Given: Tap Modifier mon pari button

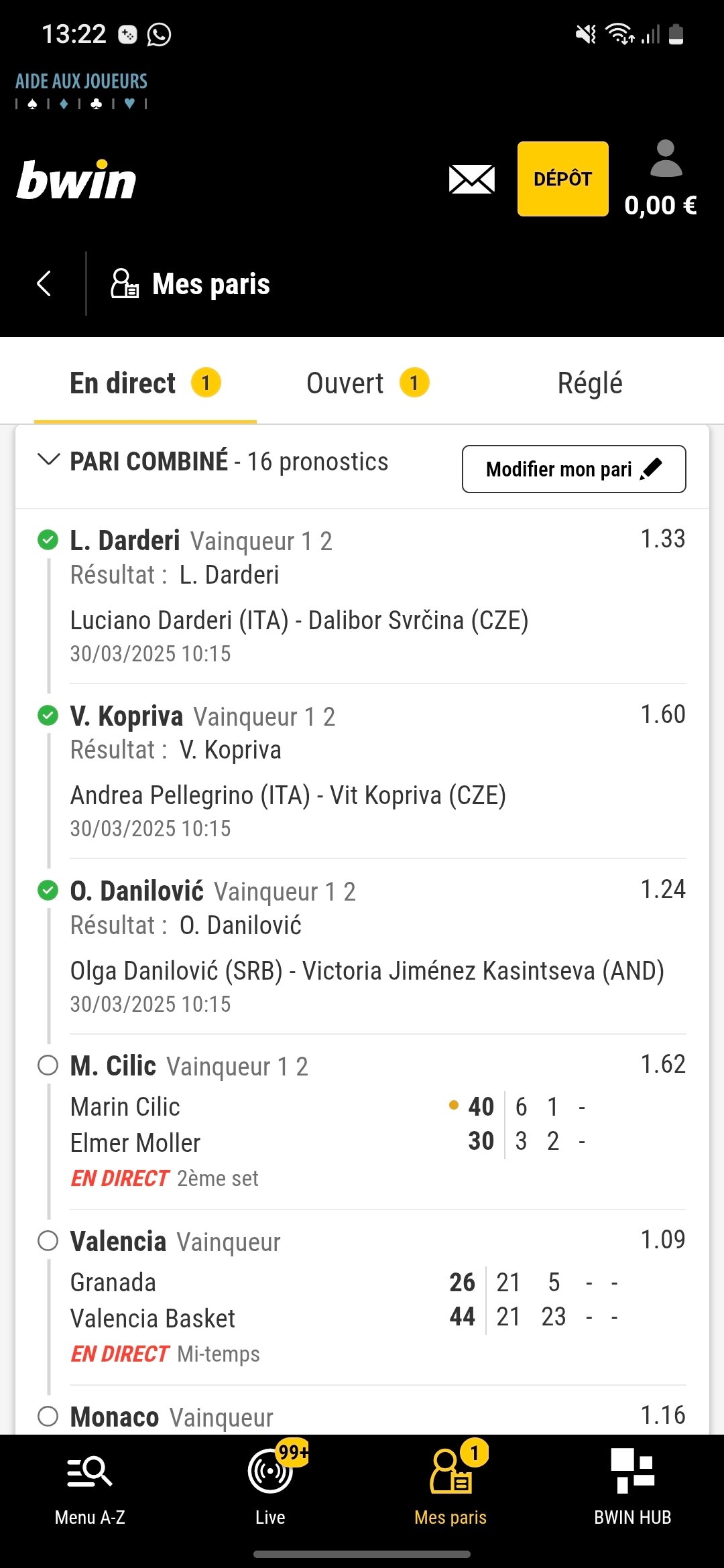Looking at the screenshot, I should click(574, 469).
